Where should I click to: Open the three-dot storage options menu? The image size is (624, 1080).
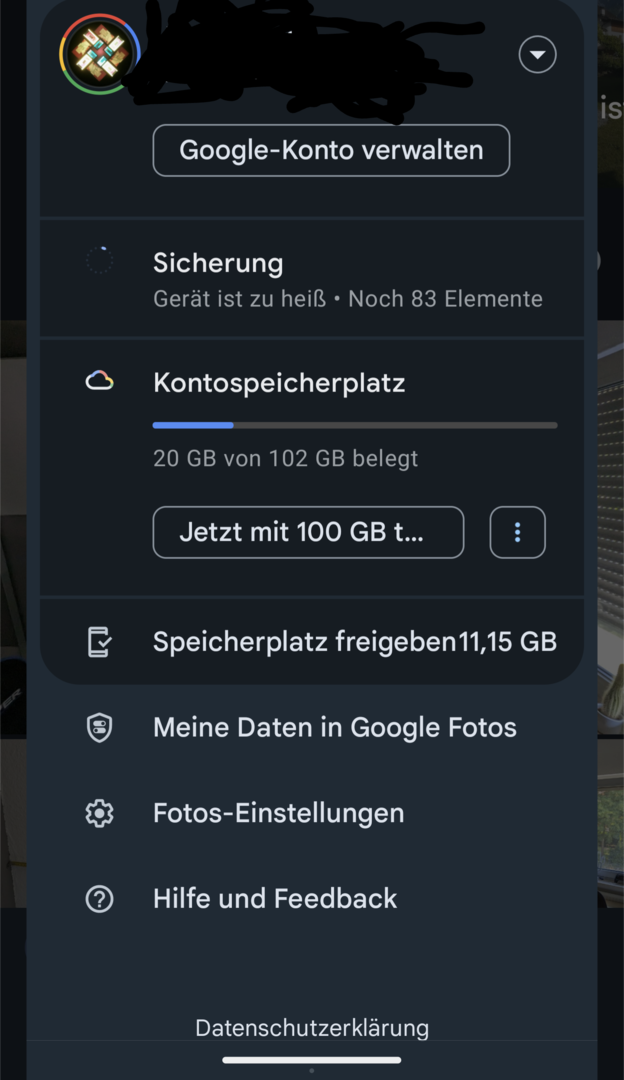pos(517,532)
